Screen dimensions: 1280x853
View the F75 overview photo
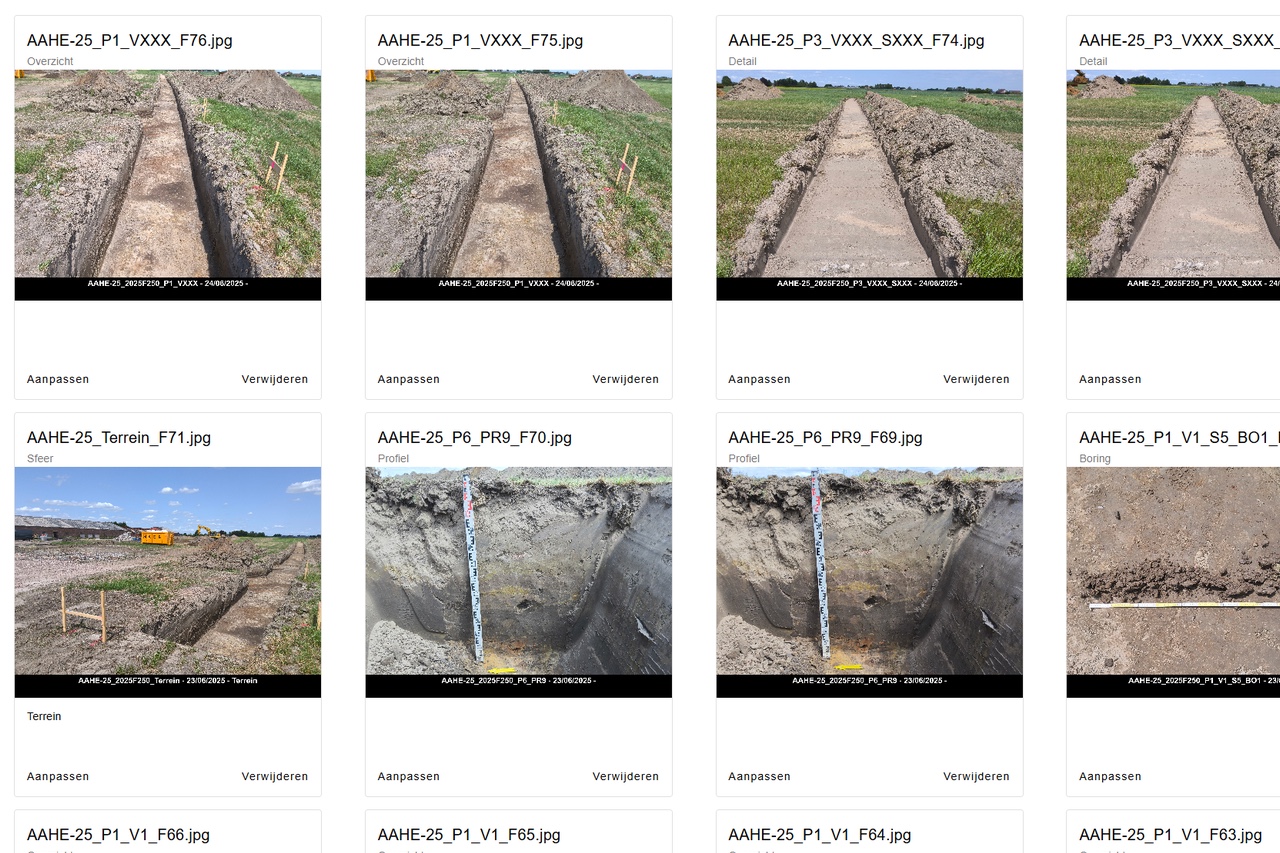coord(518,175)
